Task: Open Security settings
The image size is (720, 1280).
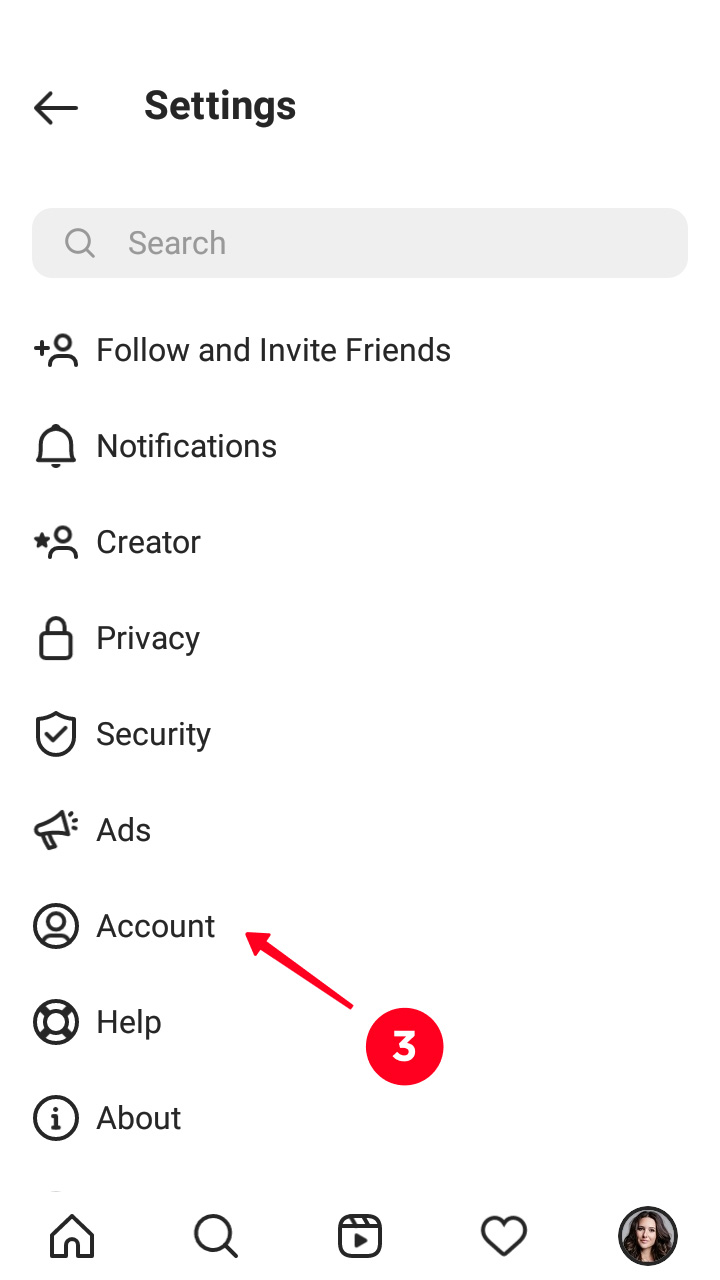Action: coord(360,734)
